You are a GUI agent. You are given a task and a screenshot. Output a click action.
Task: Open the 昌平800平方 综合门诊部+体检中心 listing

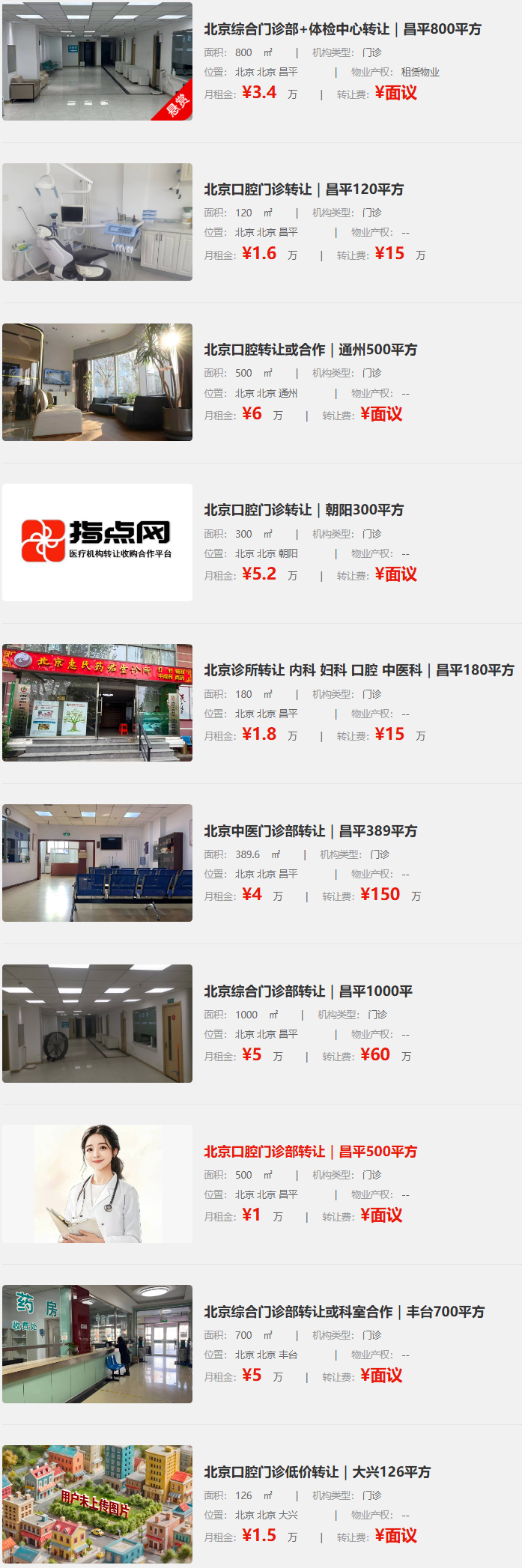[343, 29]
